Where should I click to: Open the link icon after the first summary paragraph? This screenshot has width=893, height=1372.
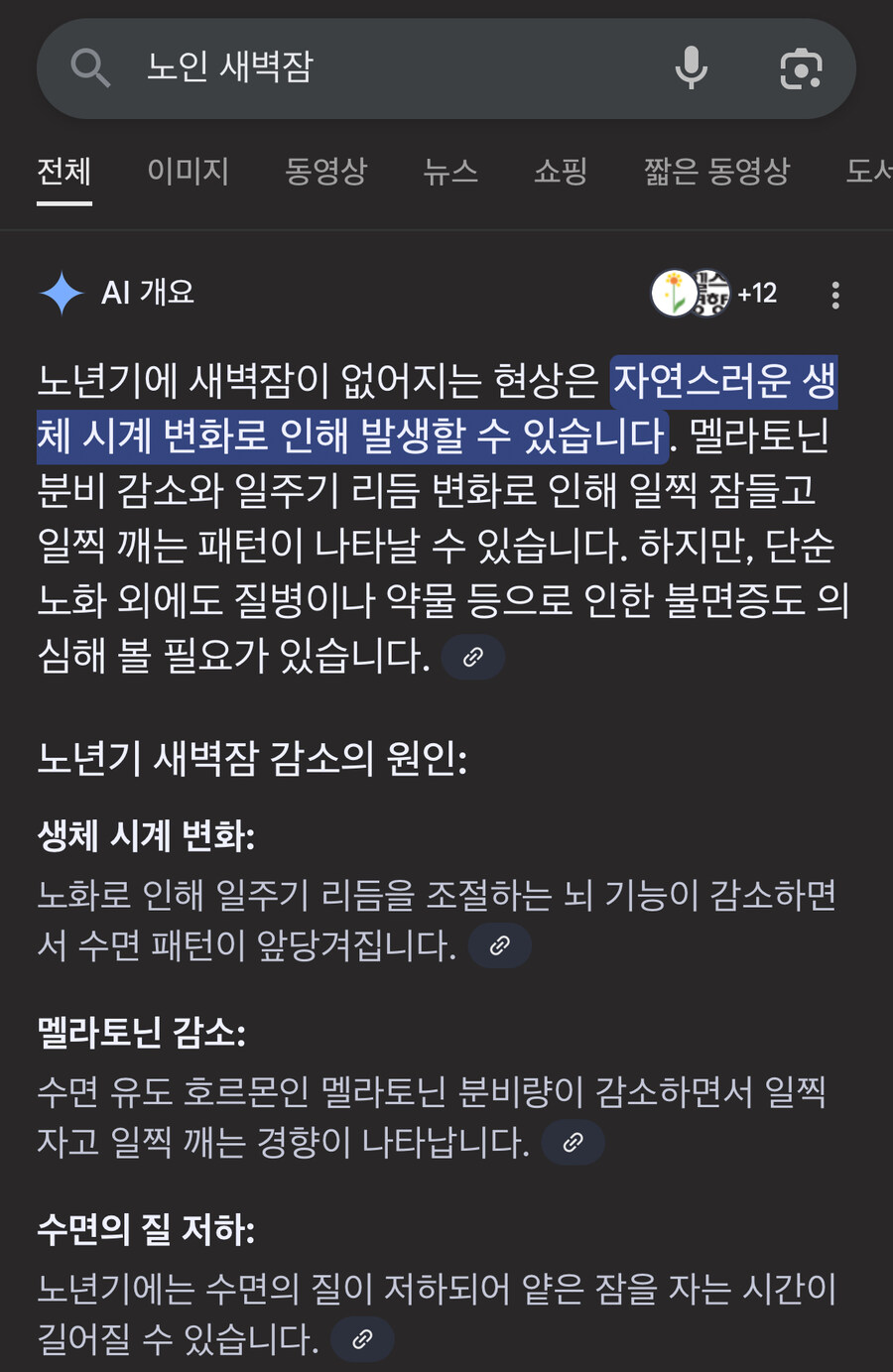(473, 657)
